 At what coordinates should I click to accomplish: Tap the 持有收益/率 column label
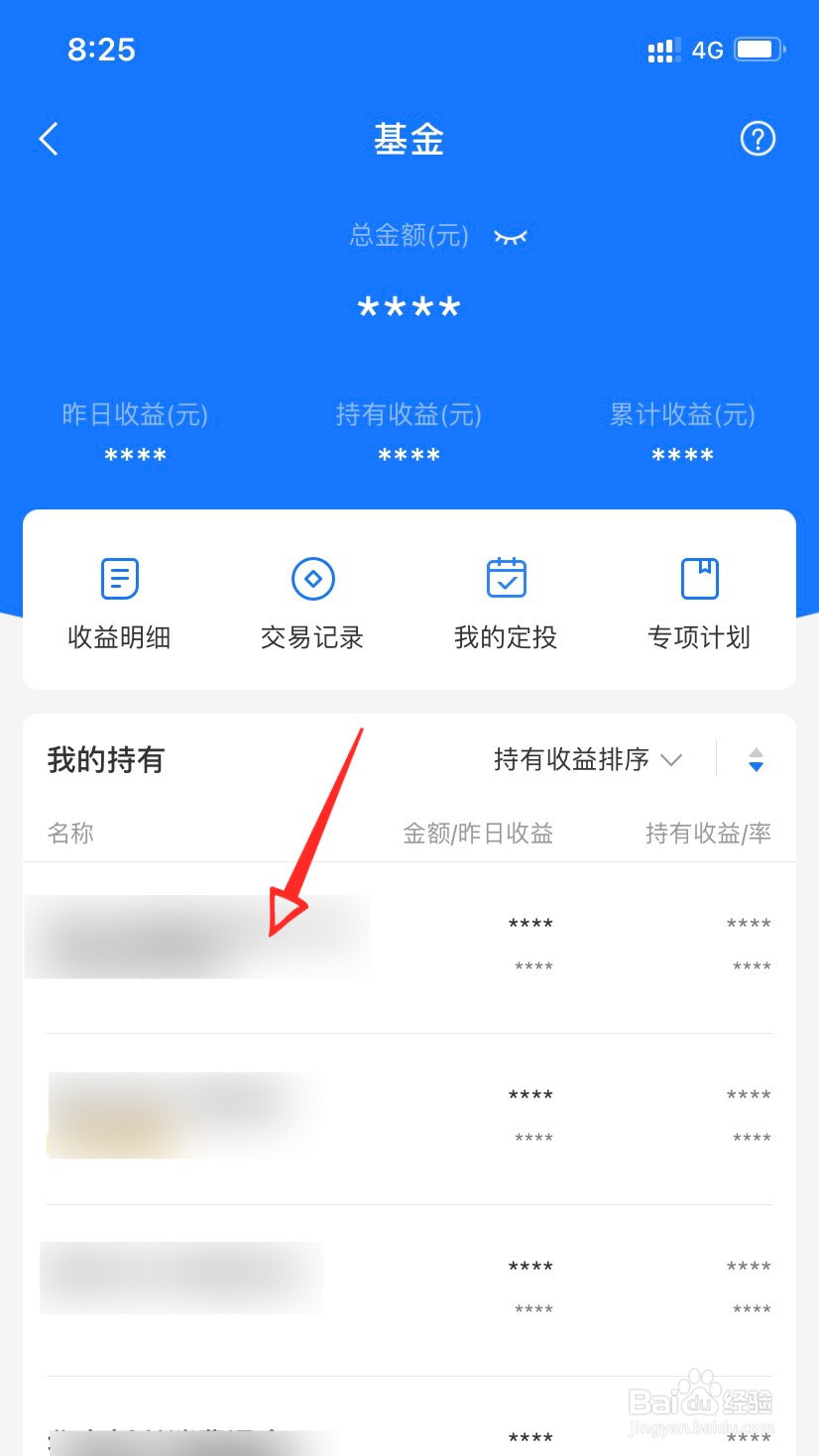pos(707,833)
